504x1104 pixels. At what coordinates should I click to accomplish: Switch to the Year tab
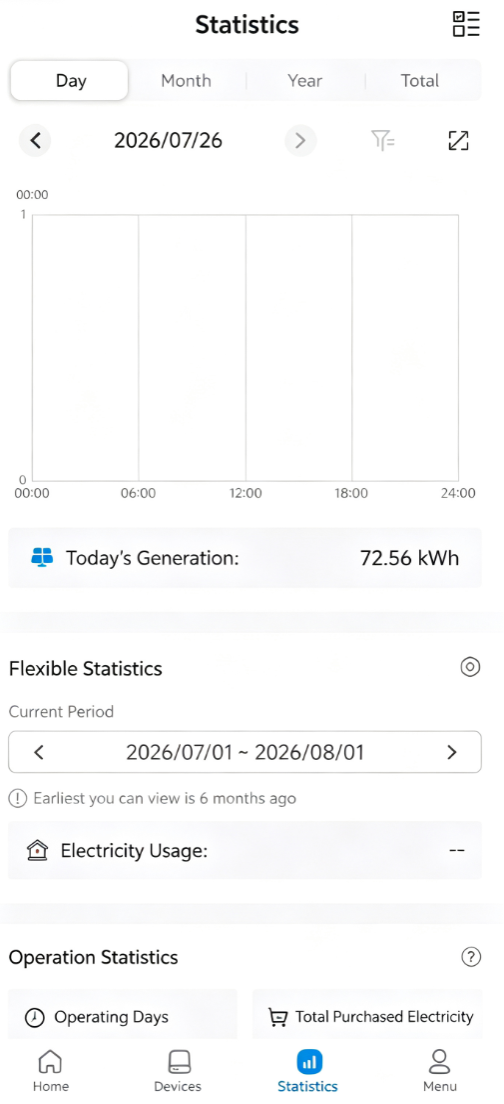pos(305,80)
